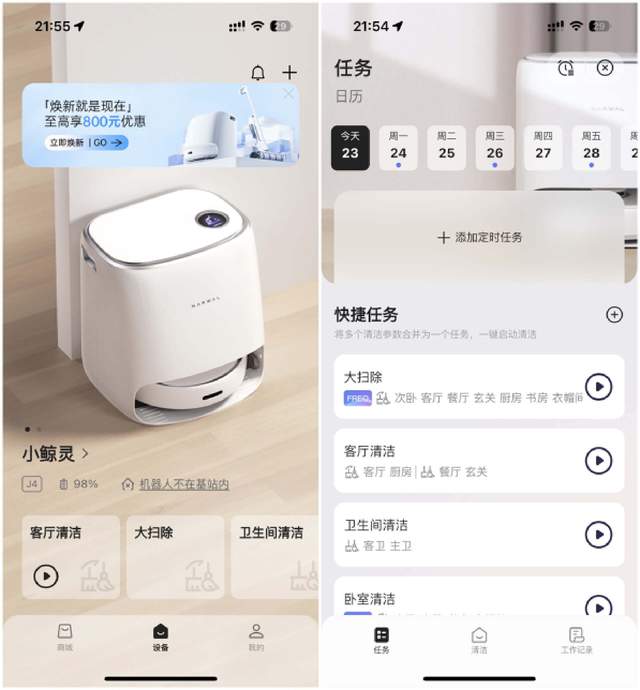
Task: Tap 添加定时任务 to add scheduled task
Action: pos(479,238)
